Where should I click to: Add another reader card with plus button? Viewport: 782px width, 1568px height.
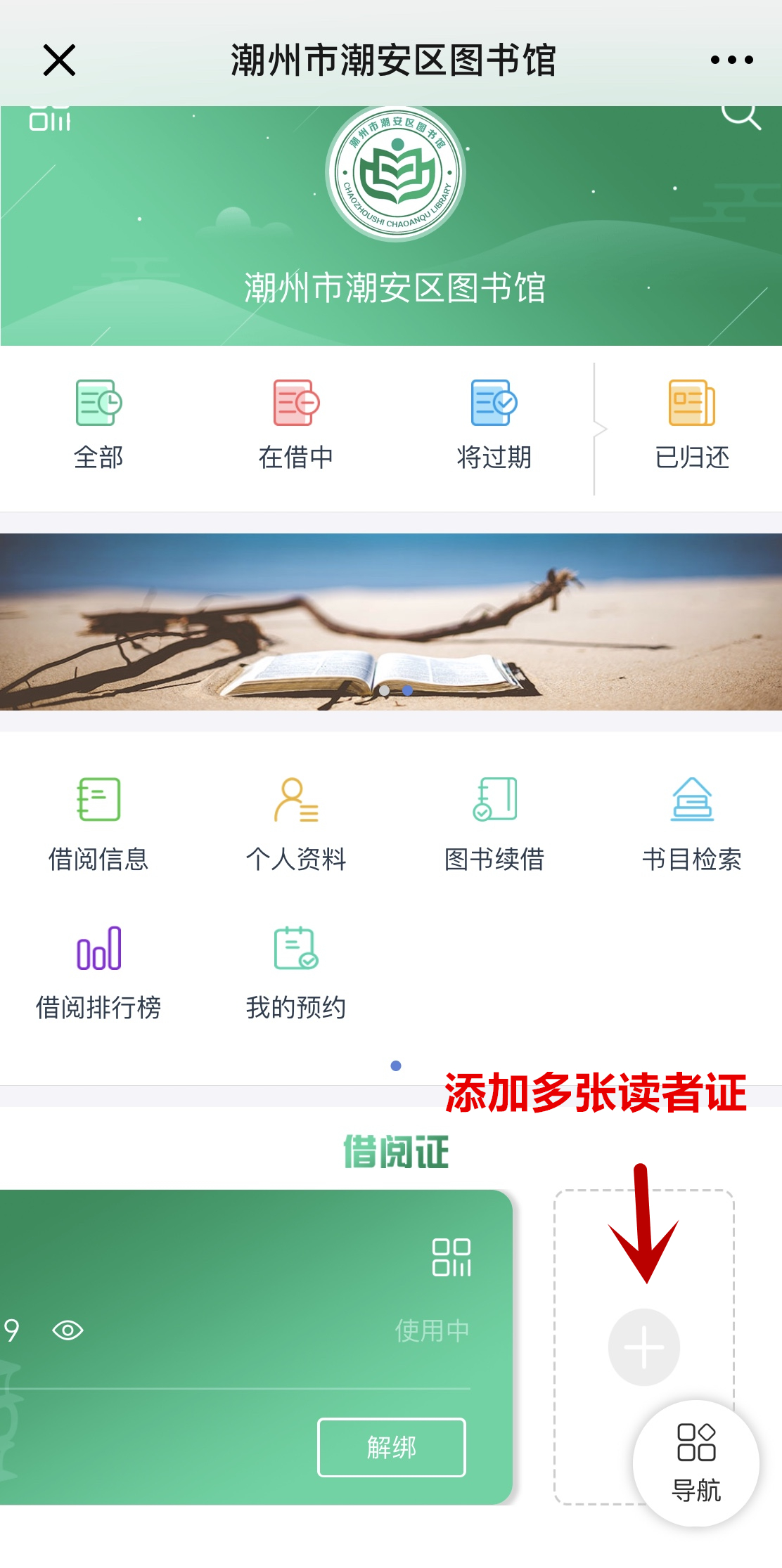(643, 1347)
